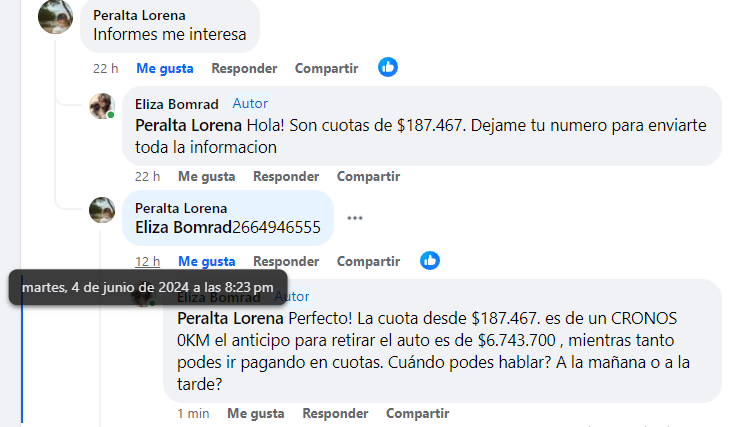Tap Responder under the CRONOS 0KM reply
Viewport: 751px width, 427px height.
[x=335, y=413]
